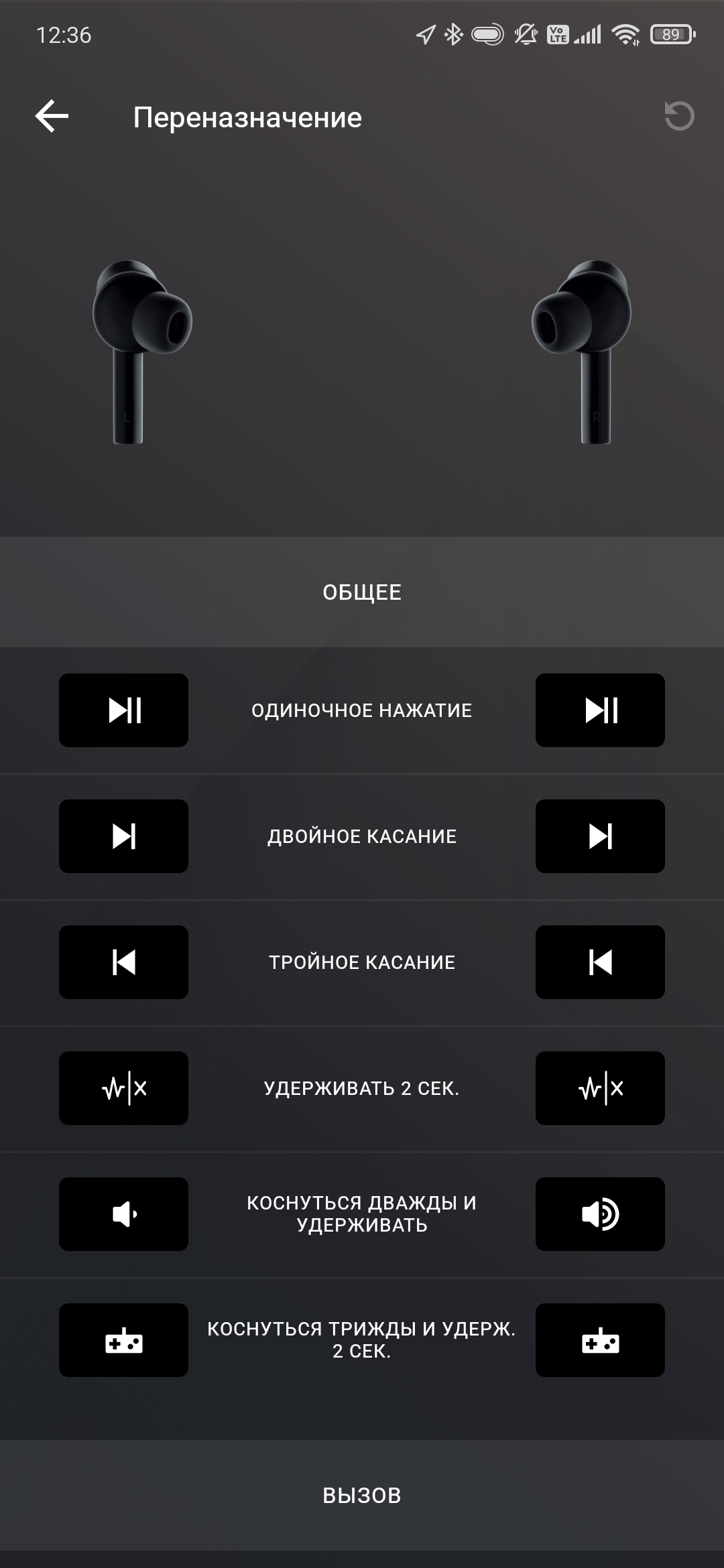Tap left earbud volume down assignment
Image resolution: width=724 pixels, height=1568 pixels.
[123, 1214]
